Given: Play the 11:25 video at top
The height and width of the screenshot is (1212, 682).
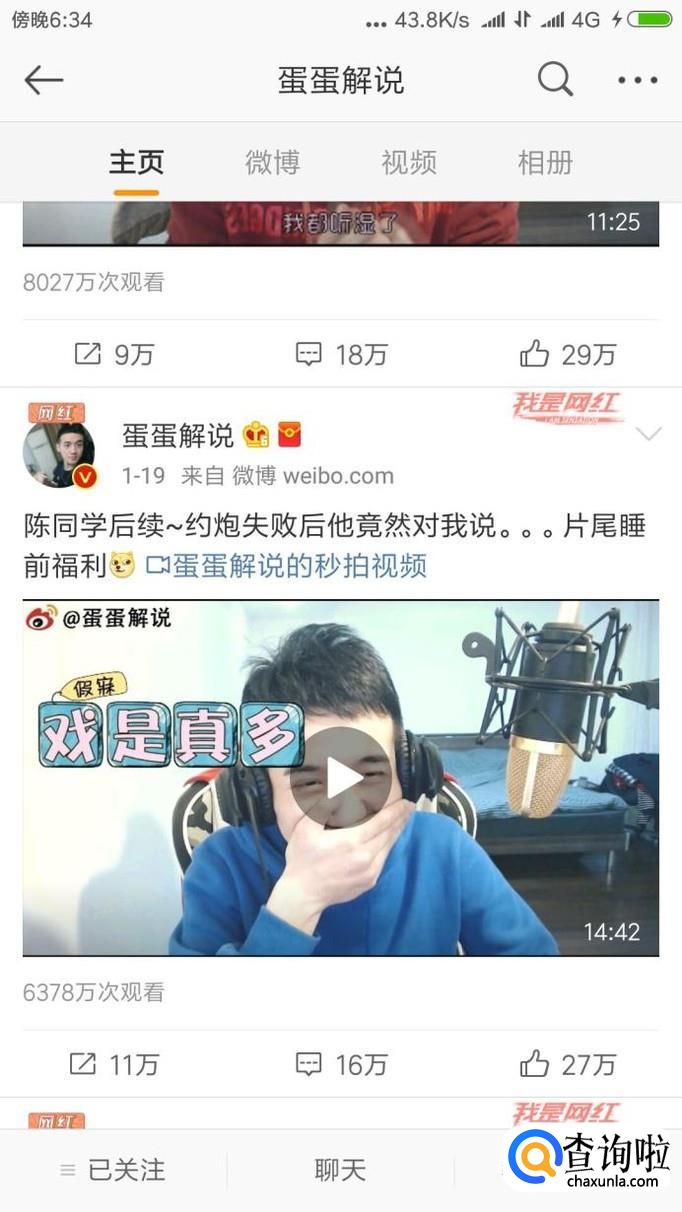Looking at the screenshot, I should pyautogui.click(x=340, y=223).
